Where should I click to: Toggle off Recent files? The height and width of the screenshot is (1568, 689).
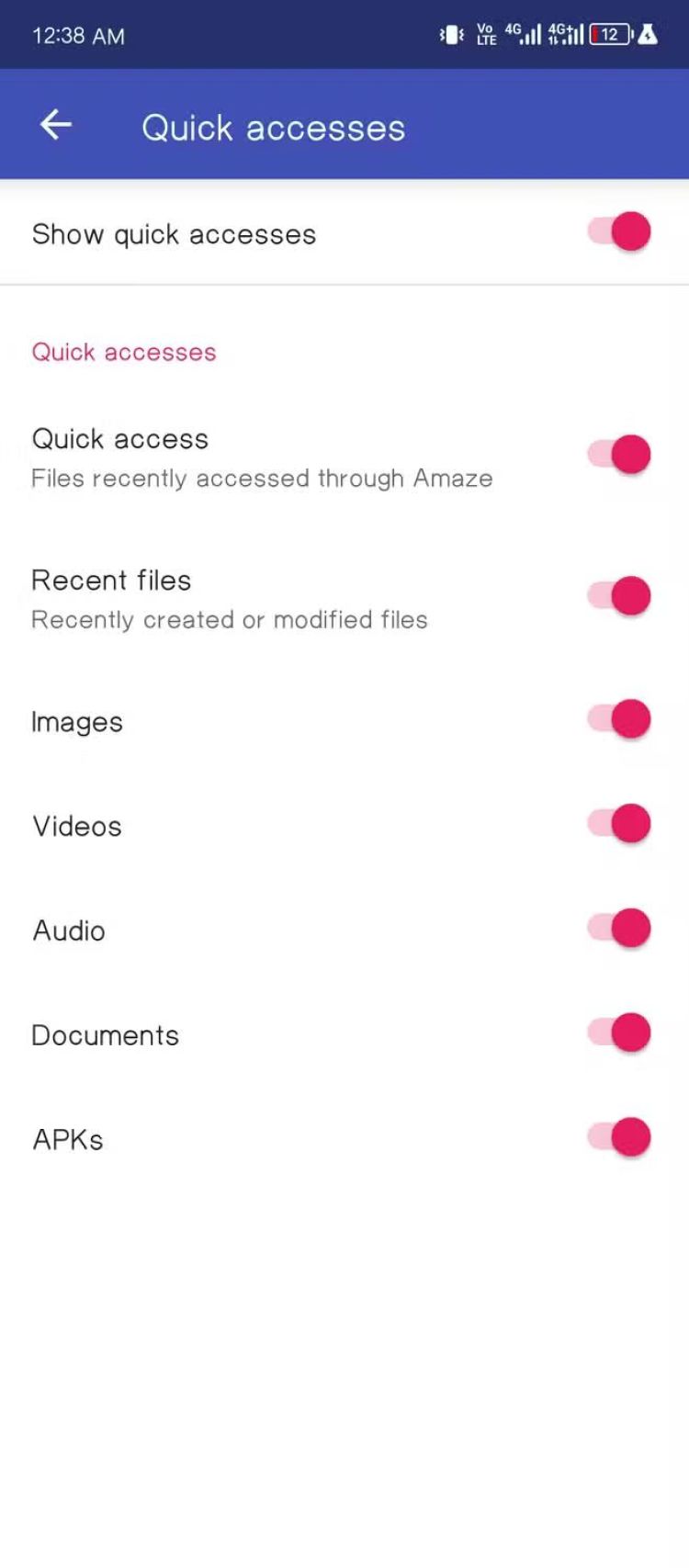(x=619, y=596)
